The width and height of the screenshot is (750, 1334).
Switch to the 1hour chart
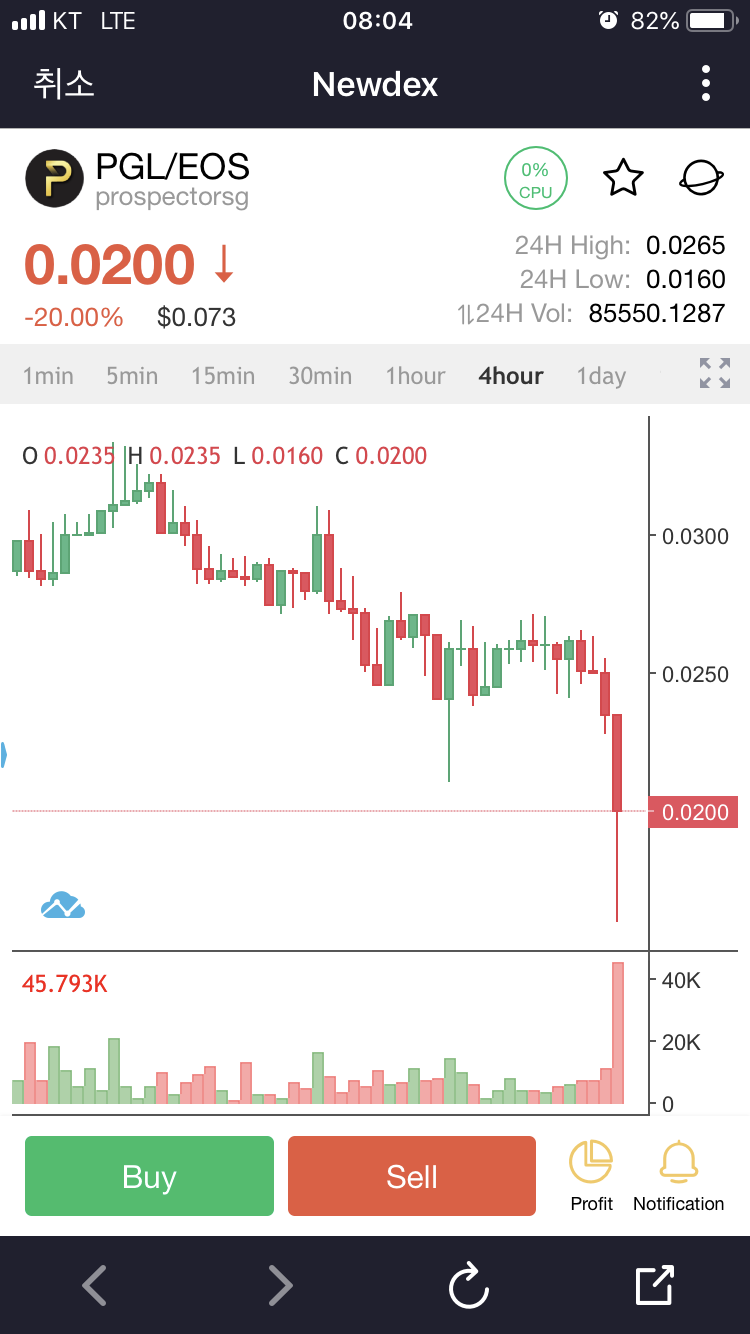[415, 376]
